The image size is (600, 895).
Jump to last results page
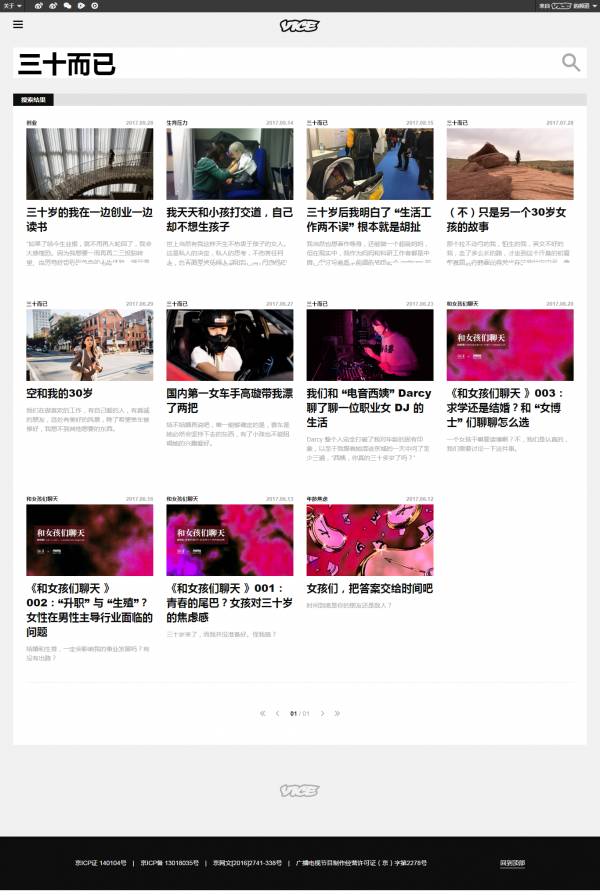tap(337, 713)
